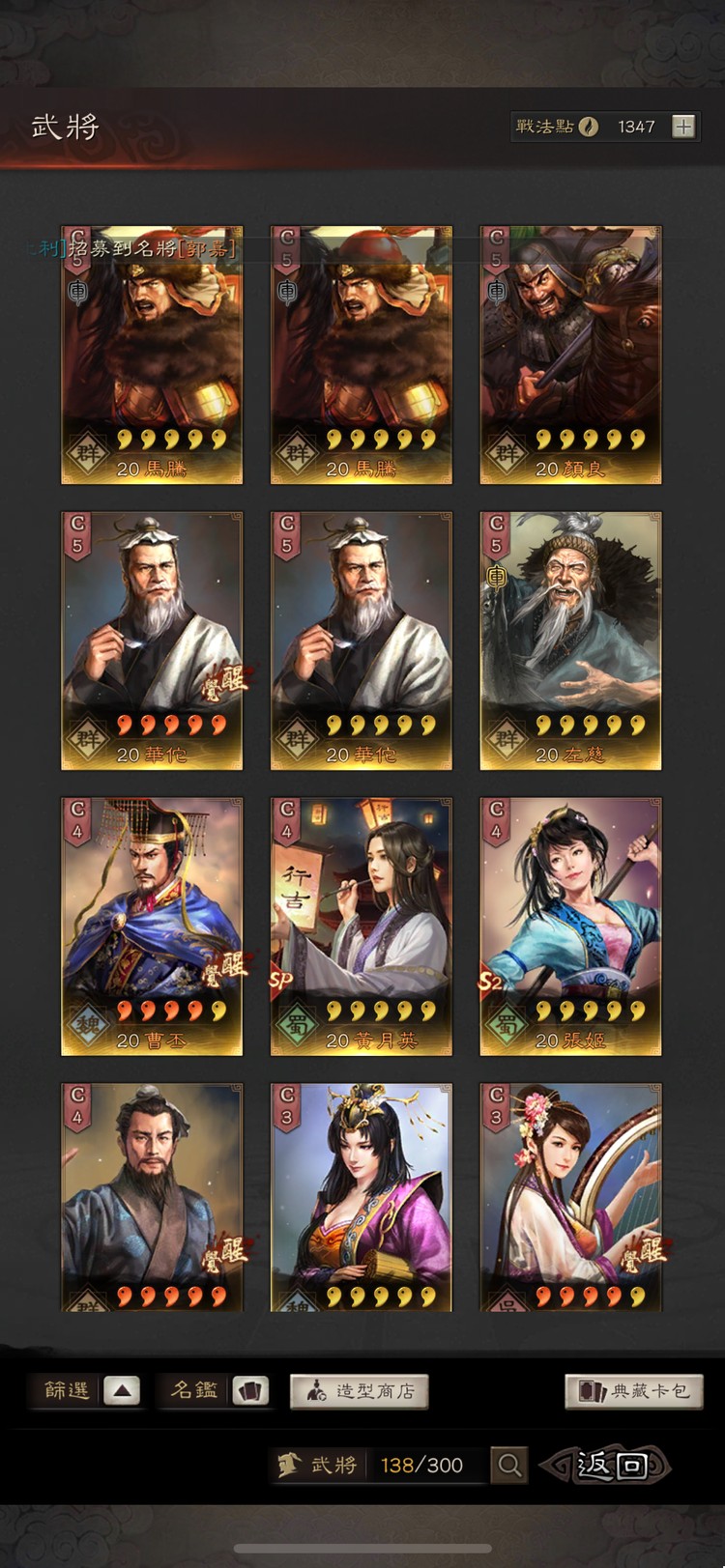Open the 造型商店 skin shop

pyautogui.click(x=359, y=1391)
